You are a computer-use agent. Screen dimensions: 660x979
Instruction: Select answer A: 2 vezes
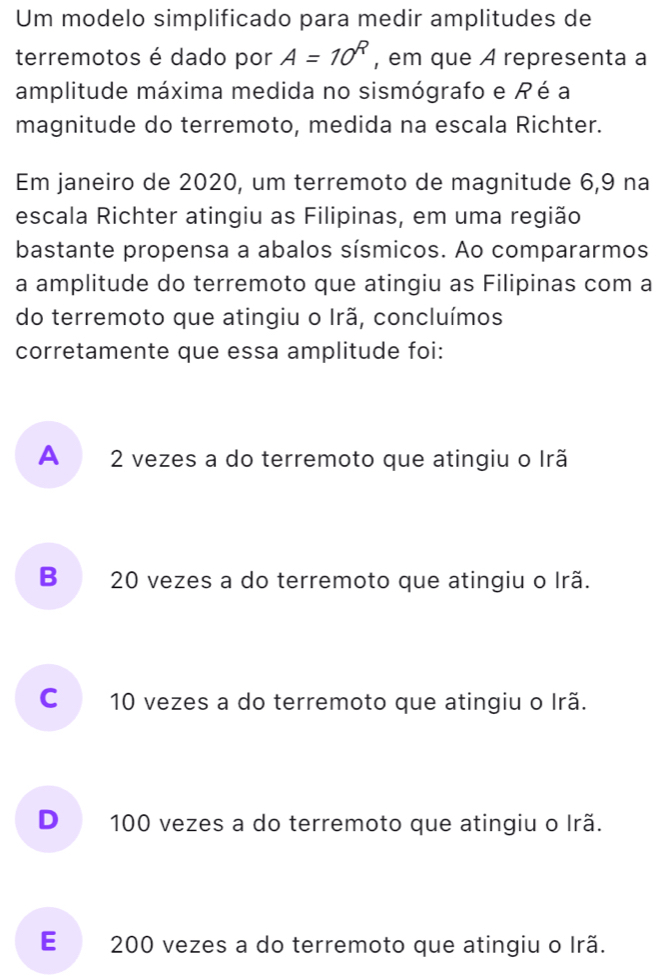46,458
